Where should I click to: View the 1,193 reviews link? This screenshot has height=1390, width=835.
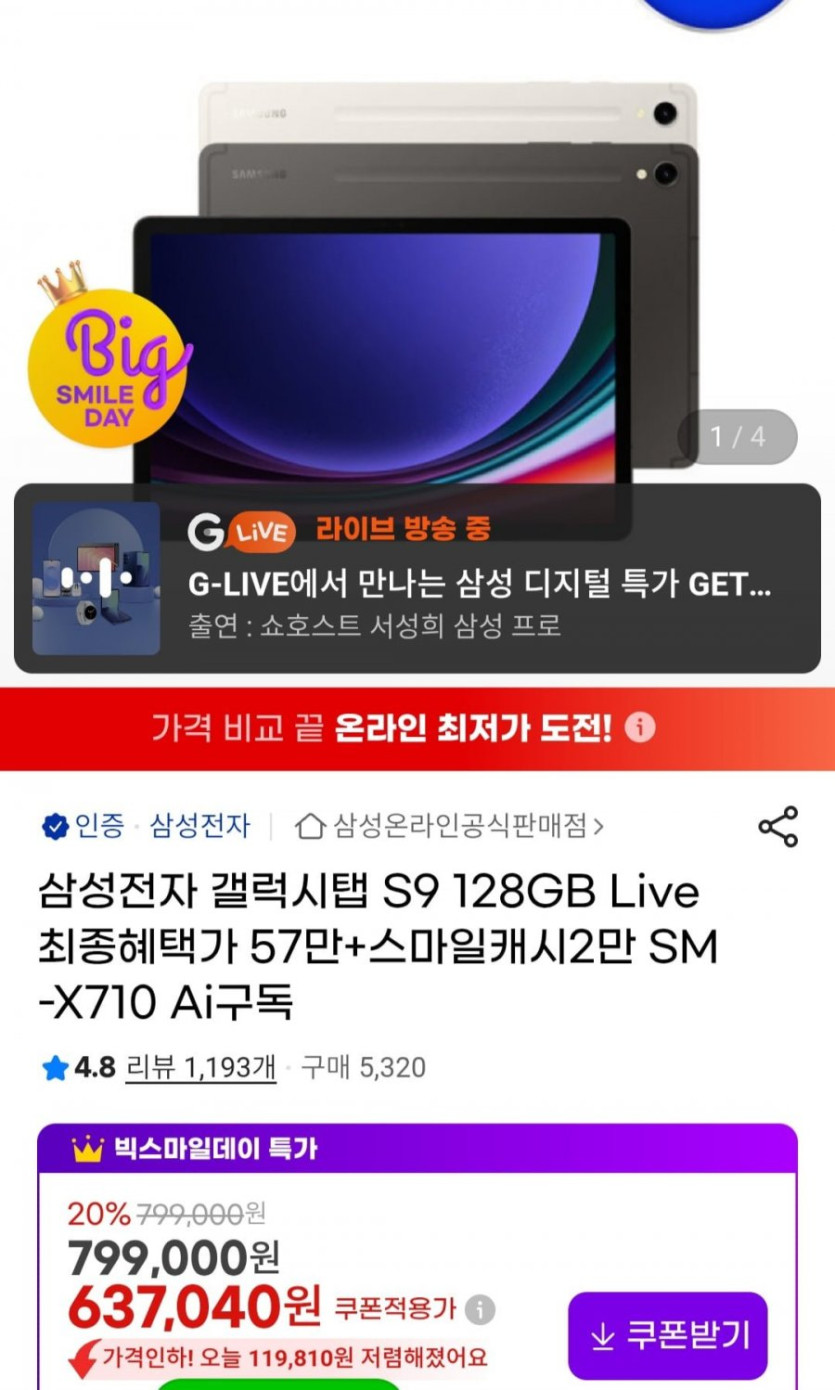click(200, 1067)
